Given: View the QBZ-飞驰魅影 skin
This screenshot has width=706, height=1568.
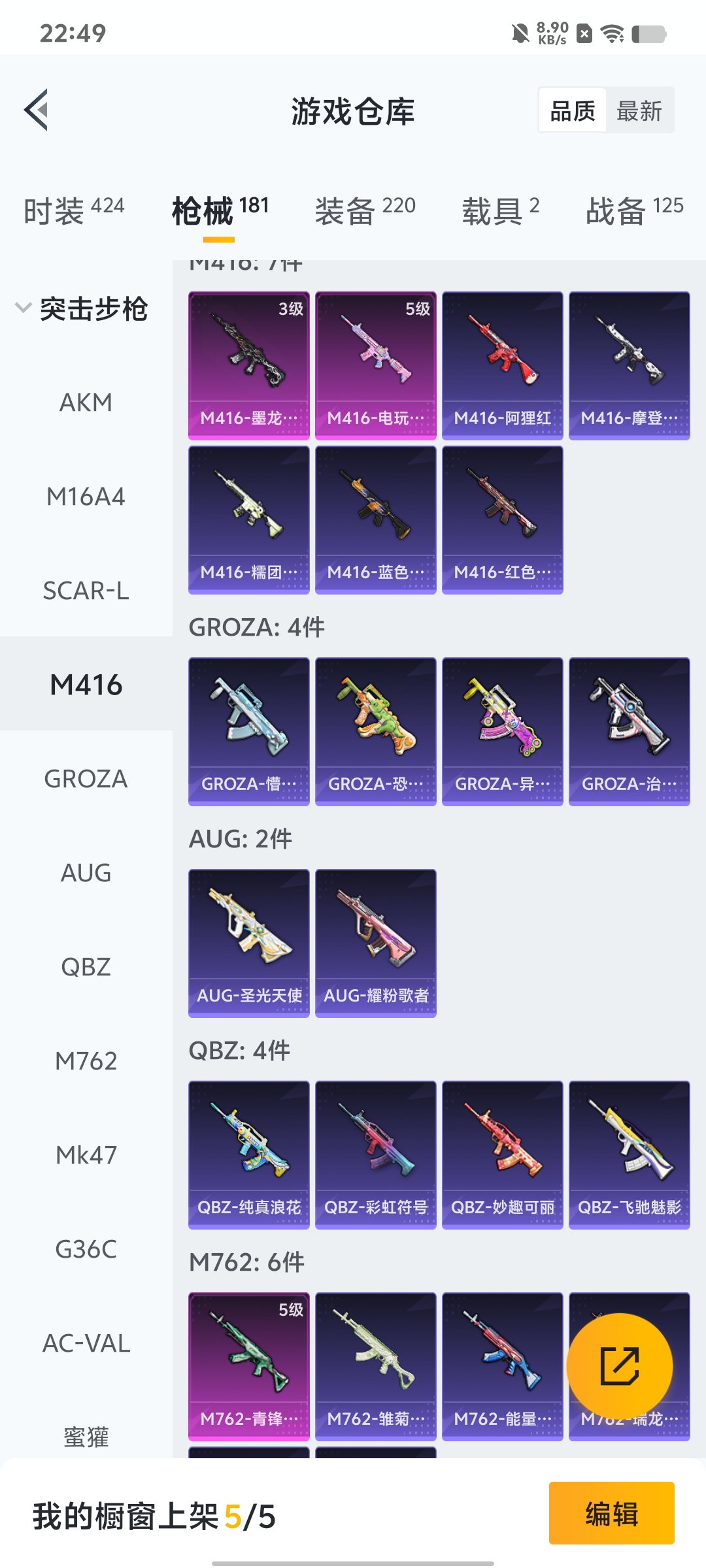Looking at the screenshot, I should tap(630, 1155).
